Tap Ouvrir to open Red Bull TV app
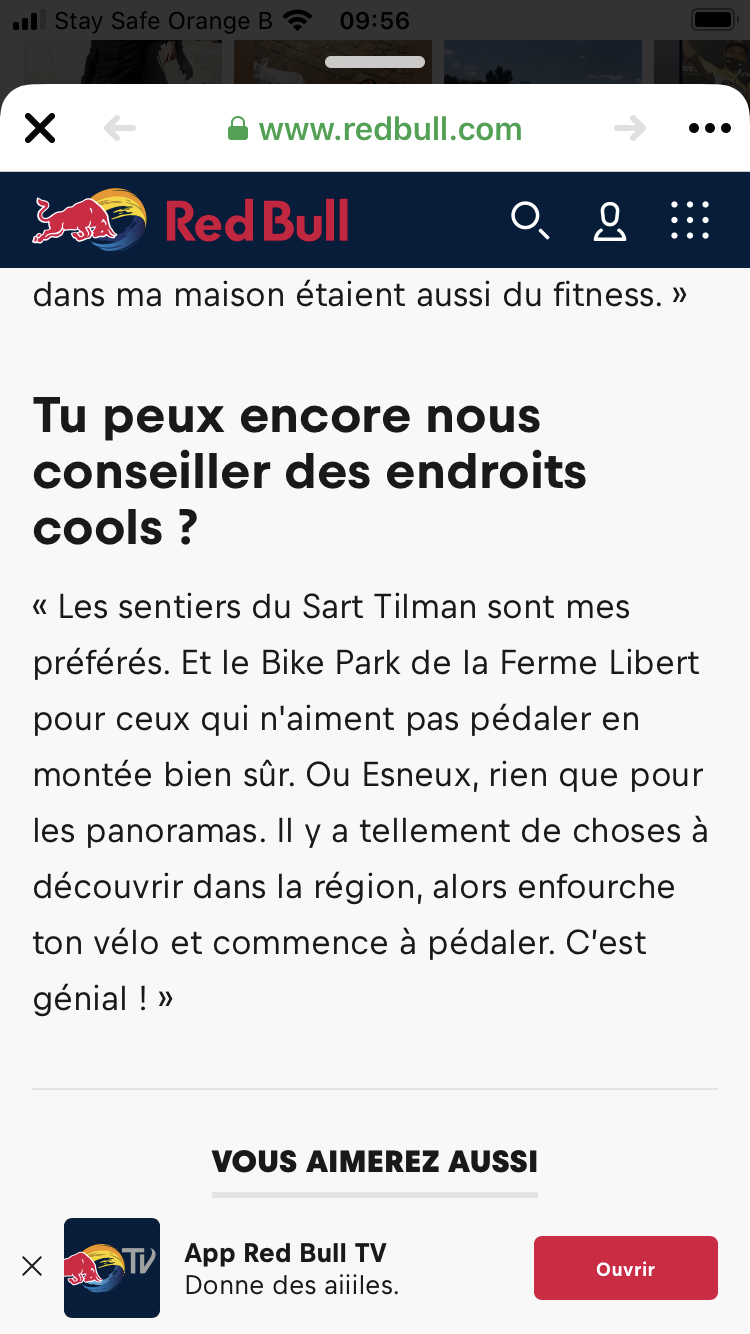The image size is (750, 1334). click(626, 1268)
